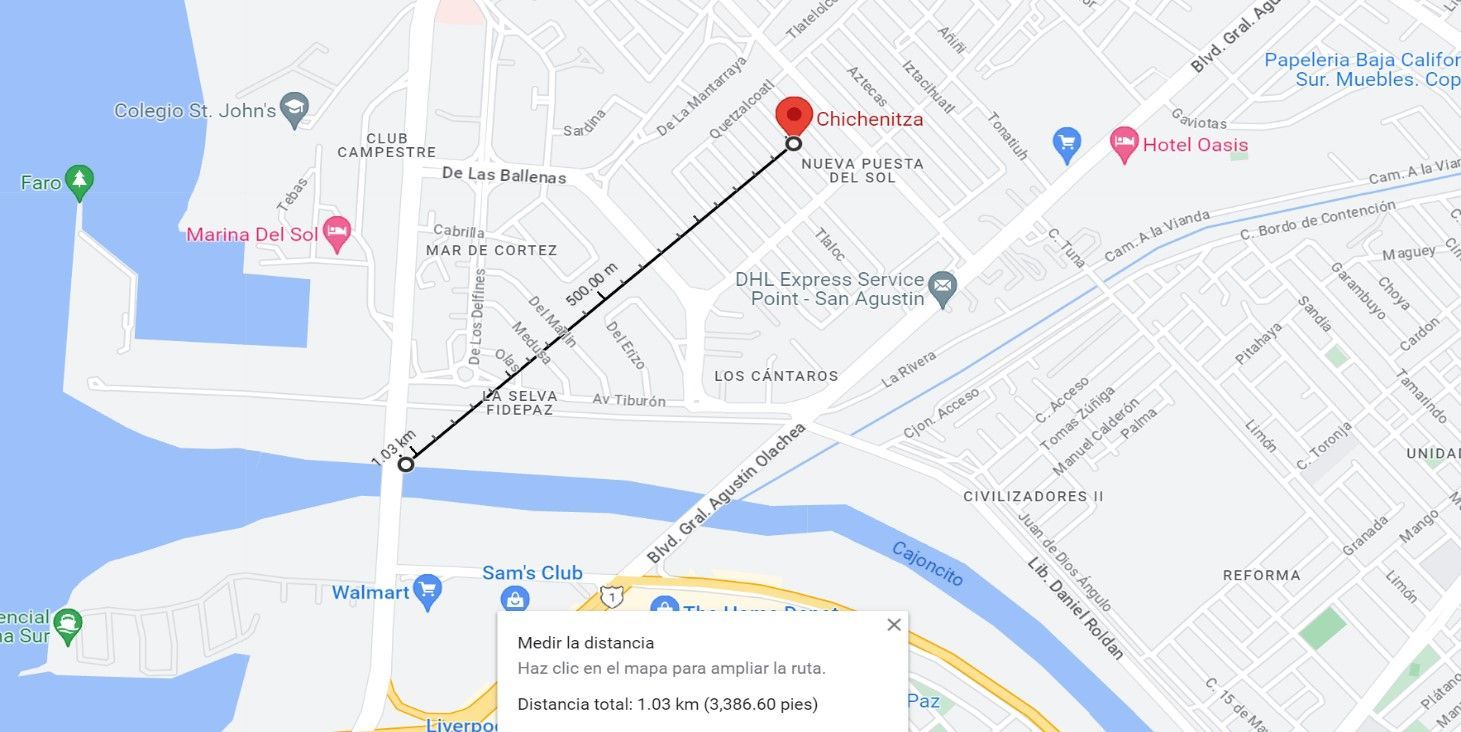Open Marina Del Sol hotel marker

337,234
